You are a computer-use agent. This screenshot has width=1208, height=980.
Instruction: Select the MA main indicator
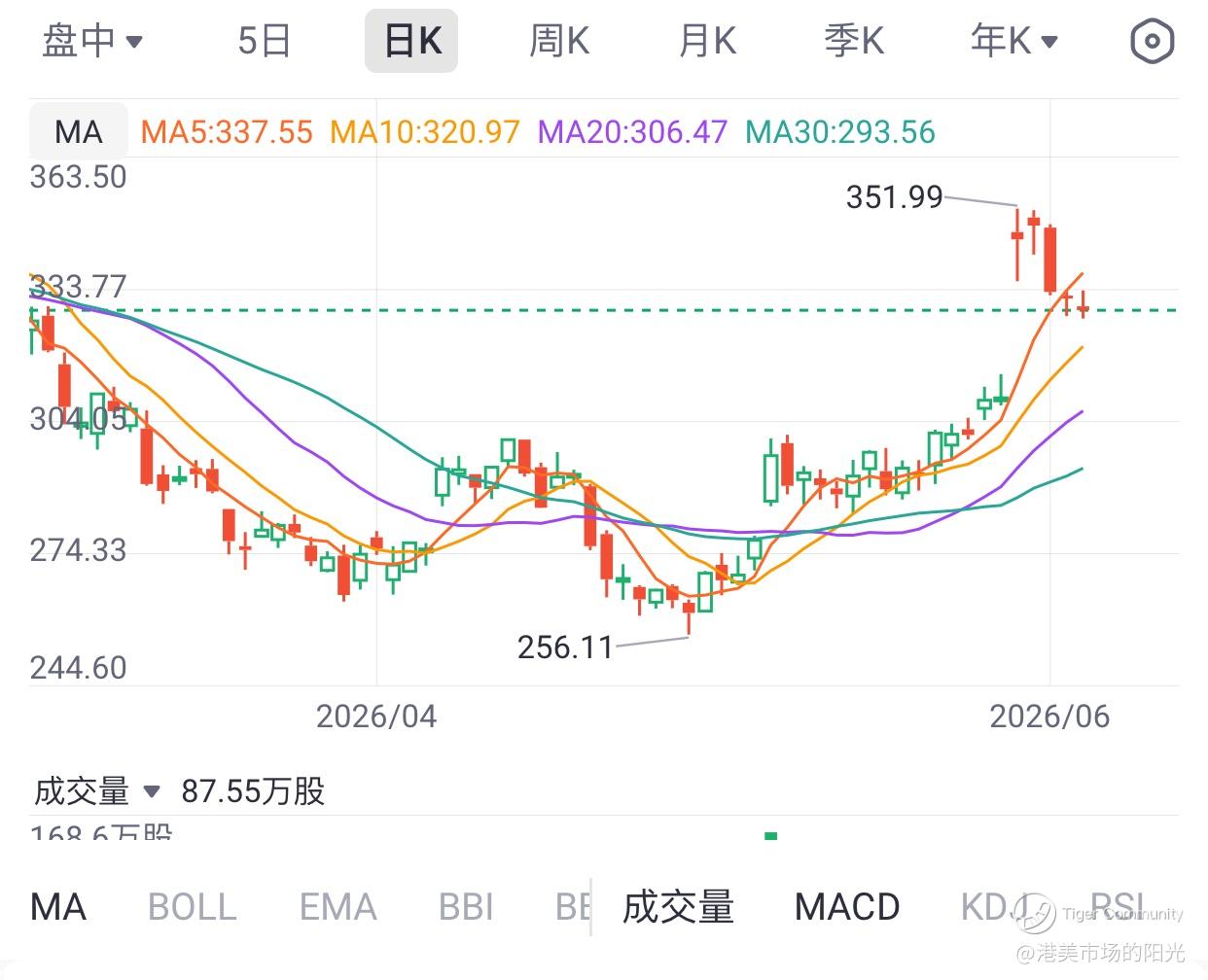pyautogui.click(x=58, y=907)
